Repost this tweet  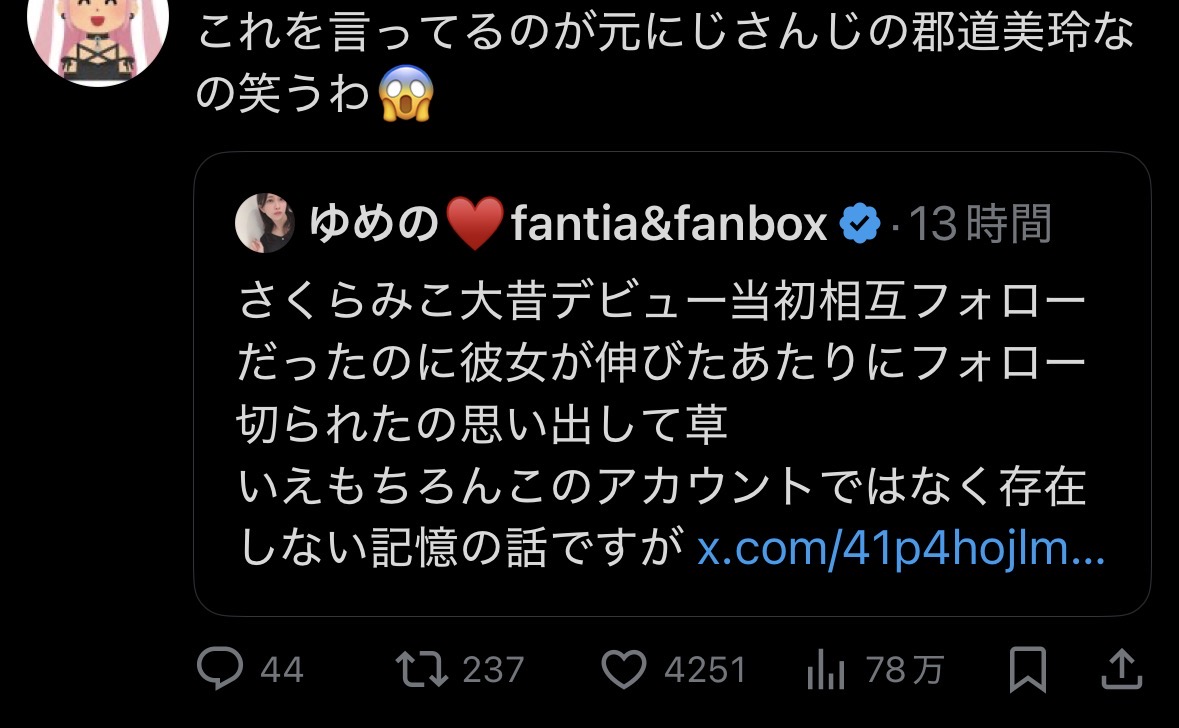(x=424, y=670)
